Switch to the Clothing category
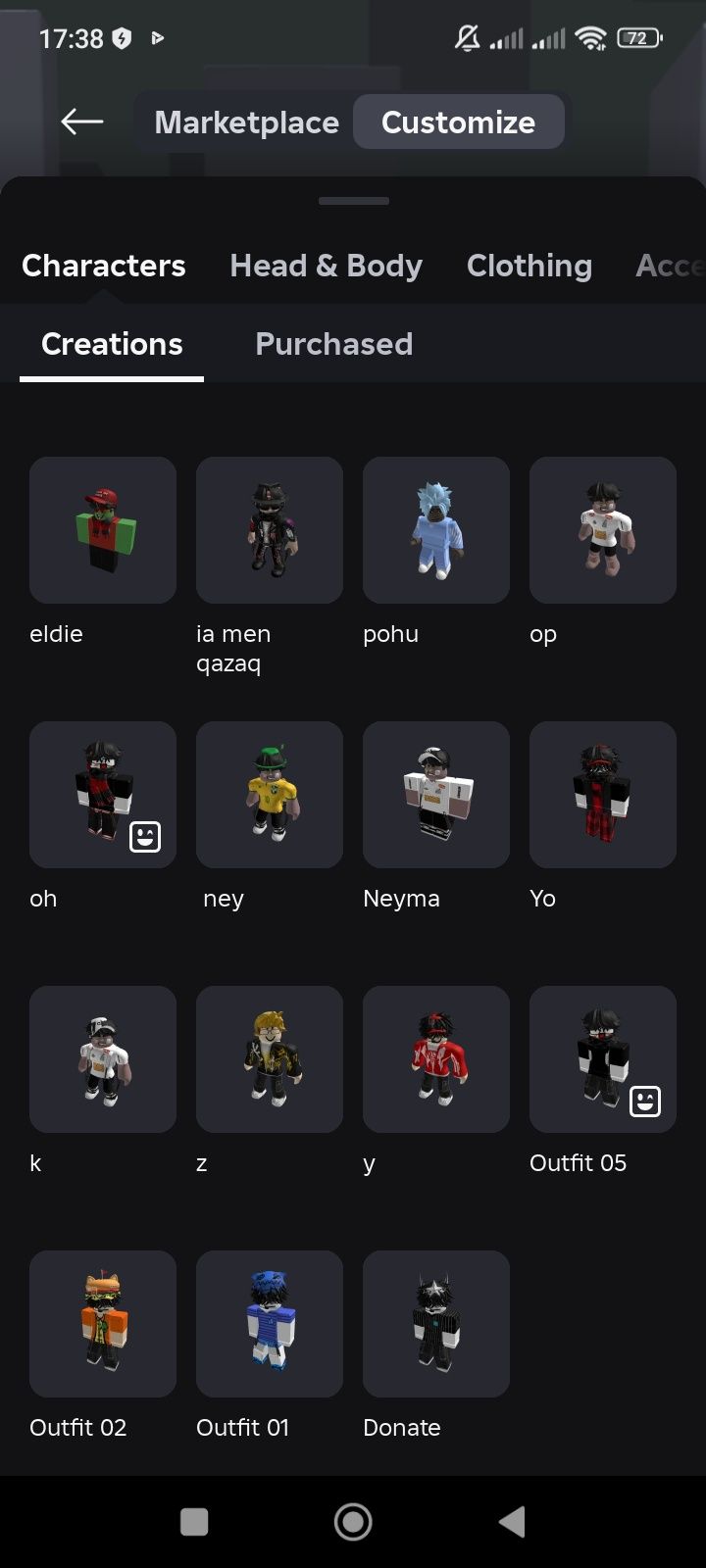This screenshot has height=1568, width=706. click(529, 266)
